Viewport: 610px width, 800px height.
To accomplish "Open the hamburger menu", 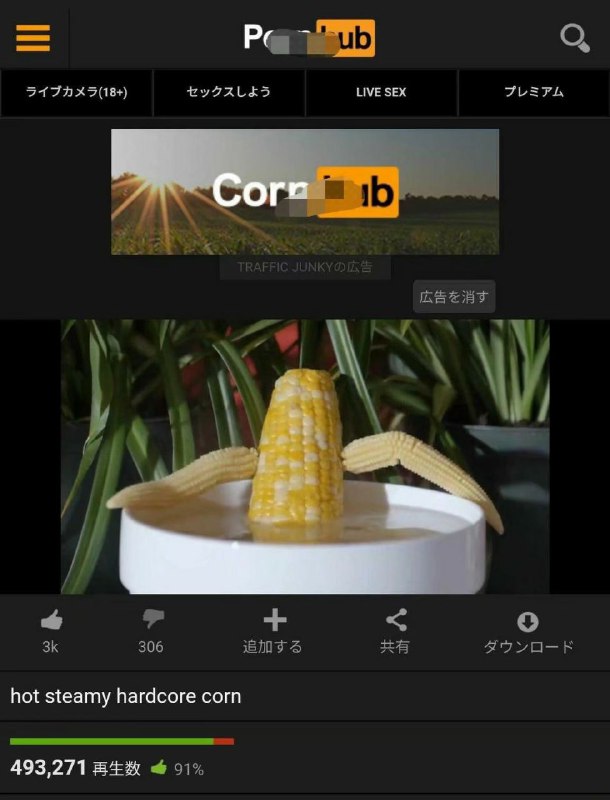I will pyautogui.click(x=33, y=37).
